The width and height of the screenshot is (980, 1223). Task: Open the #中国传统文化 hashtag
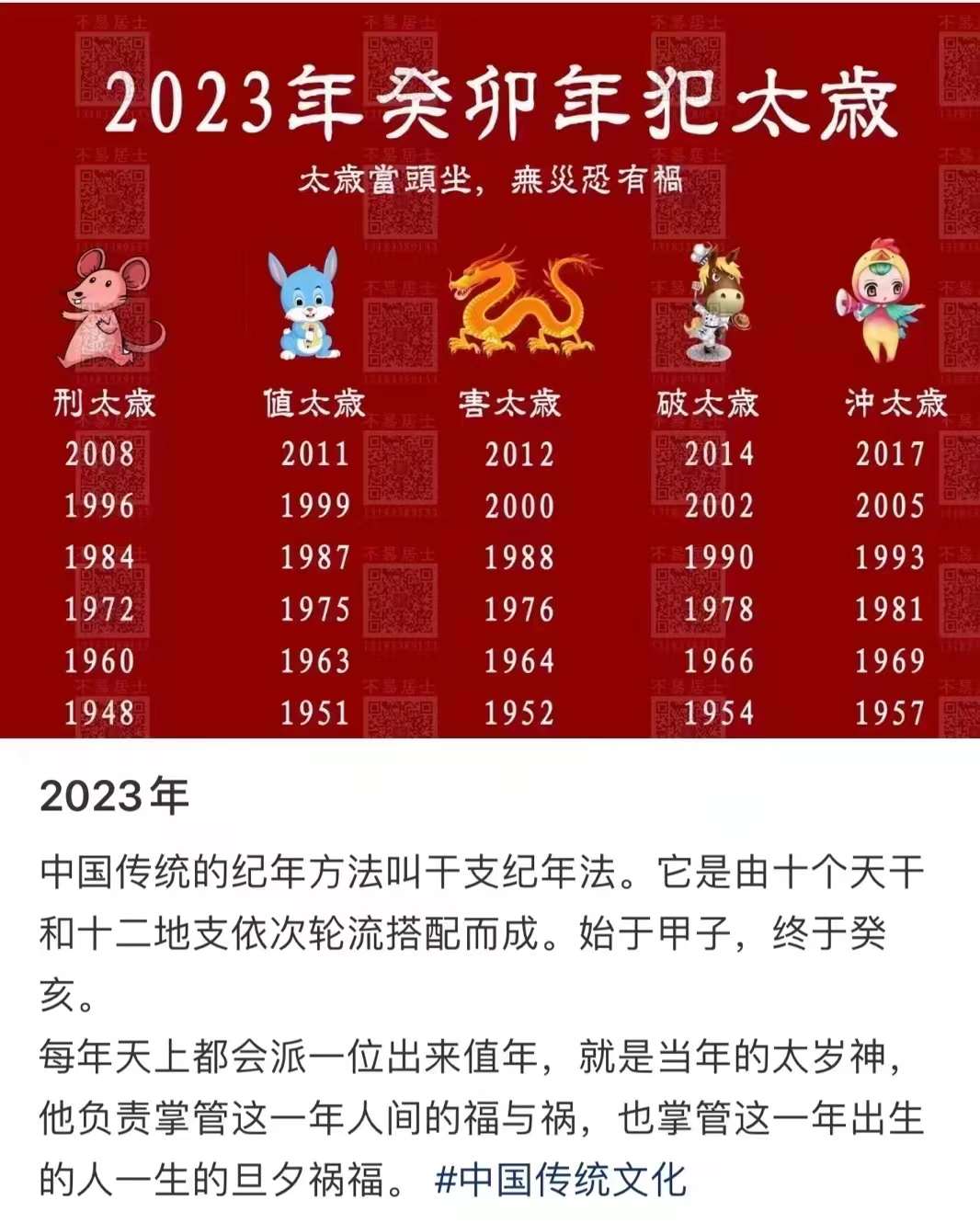point(561,1180)
